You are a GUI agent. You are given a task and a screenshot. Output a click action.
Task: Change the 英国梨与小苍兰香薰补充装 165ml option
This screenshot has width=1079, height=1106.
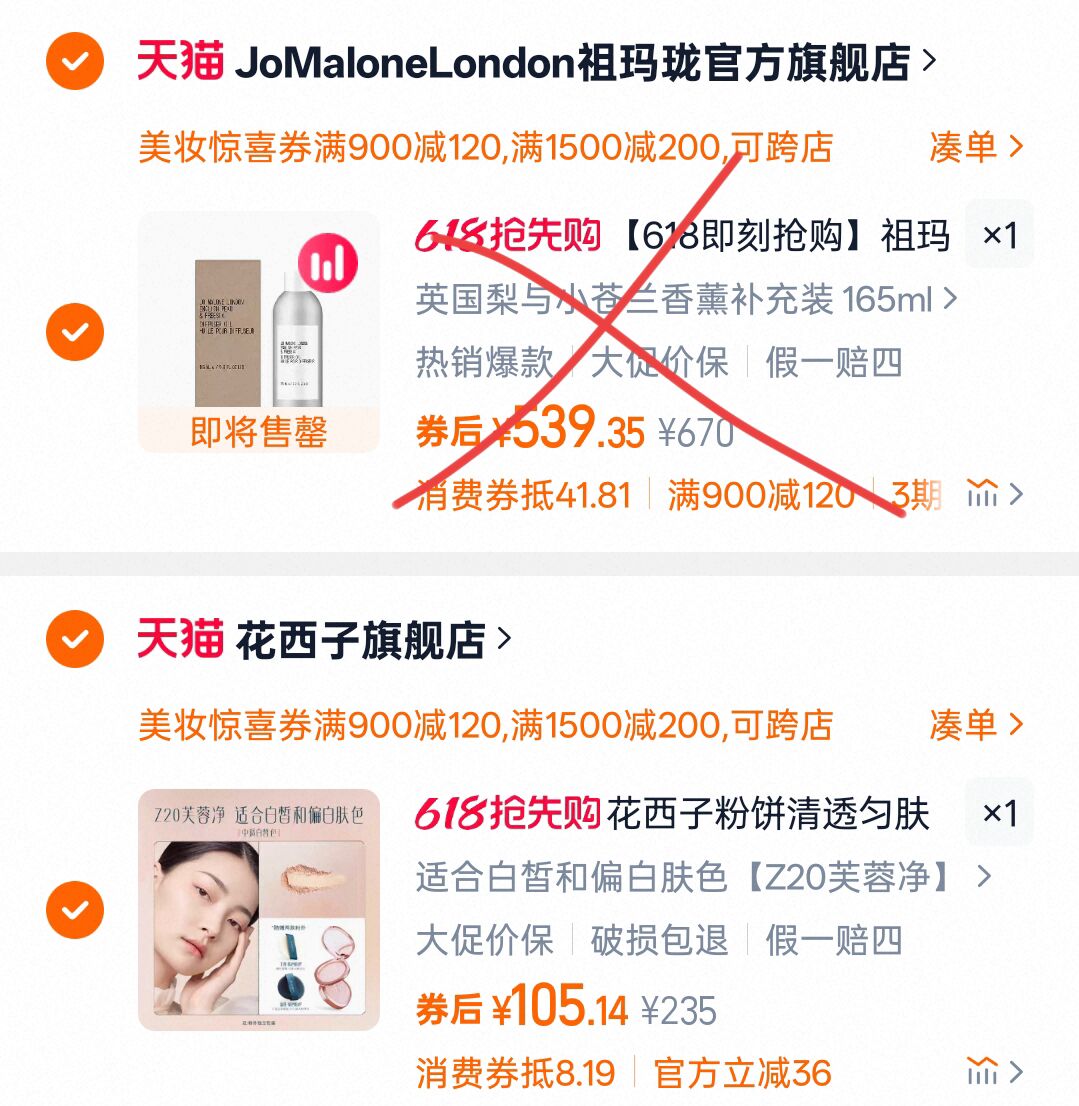point(686,299)
